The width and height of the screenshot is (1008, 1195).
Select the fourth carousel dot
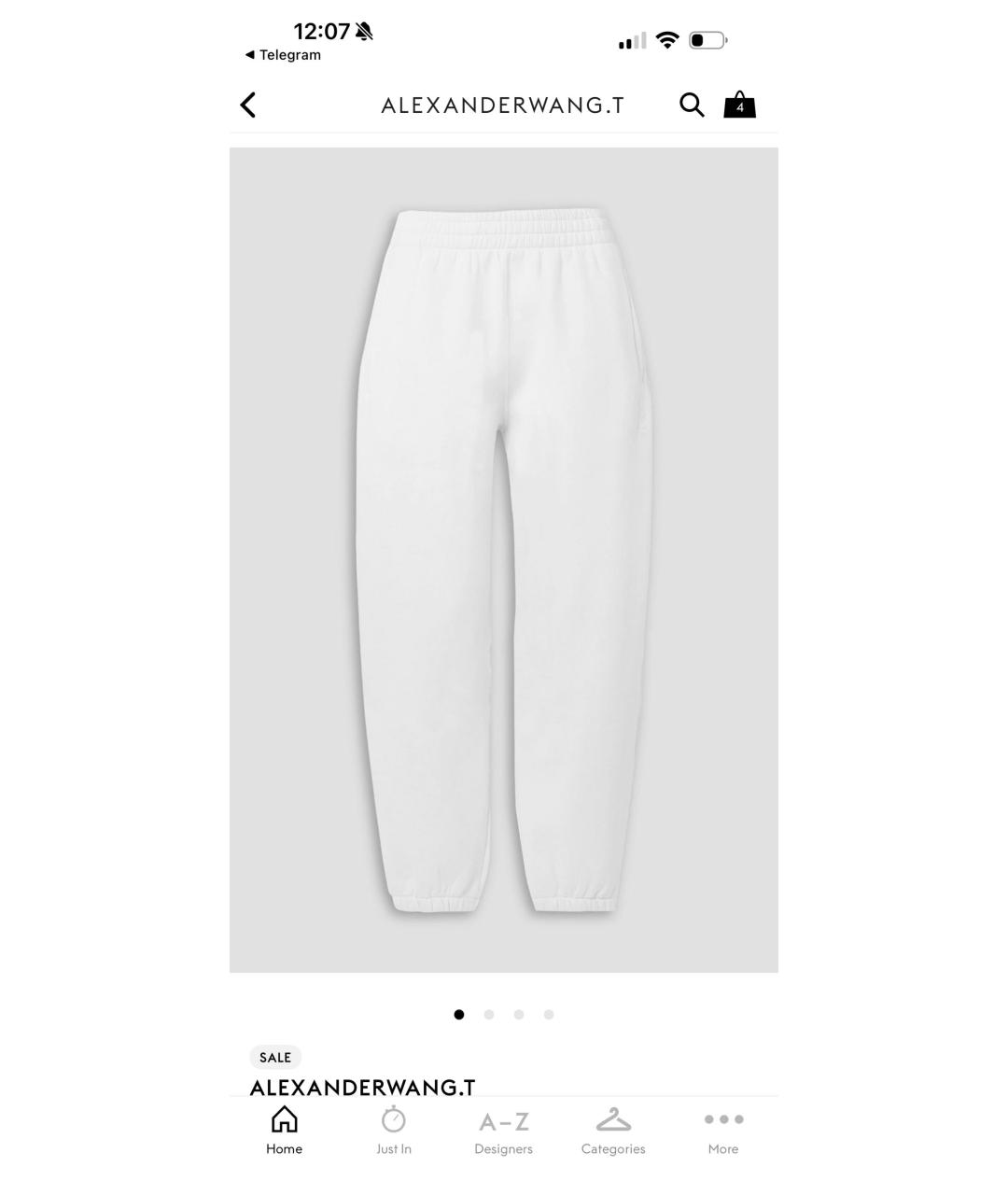(549, 1014)
